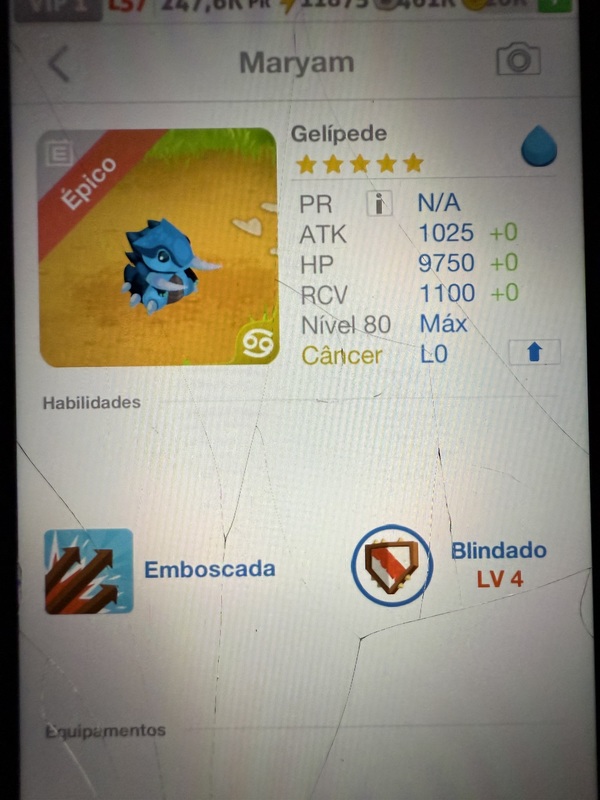The width and height of the screenshot is (600, 800).
Task: Tap the blue up-arrow next to Câncer
Action: 534,352
